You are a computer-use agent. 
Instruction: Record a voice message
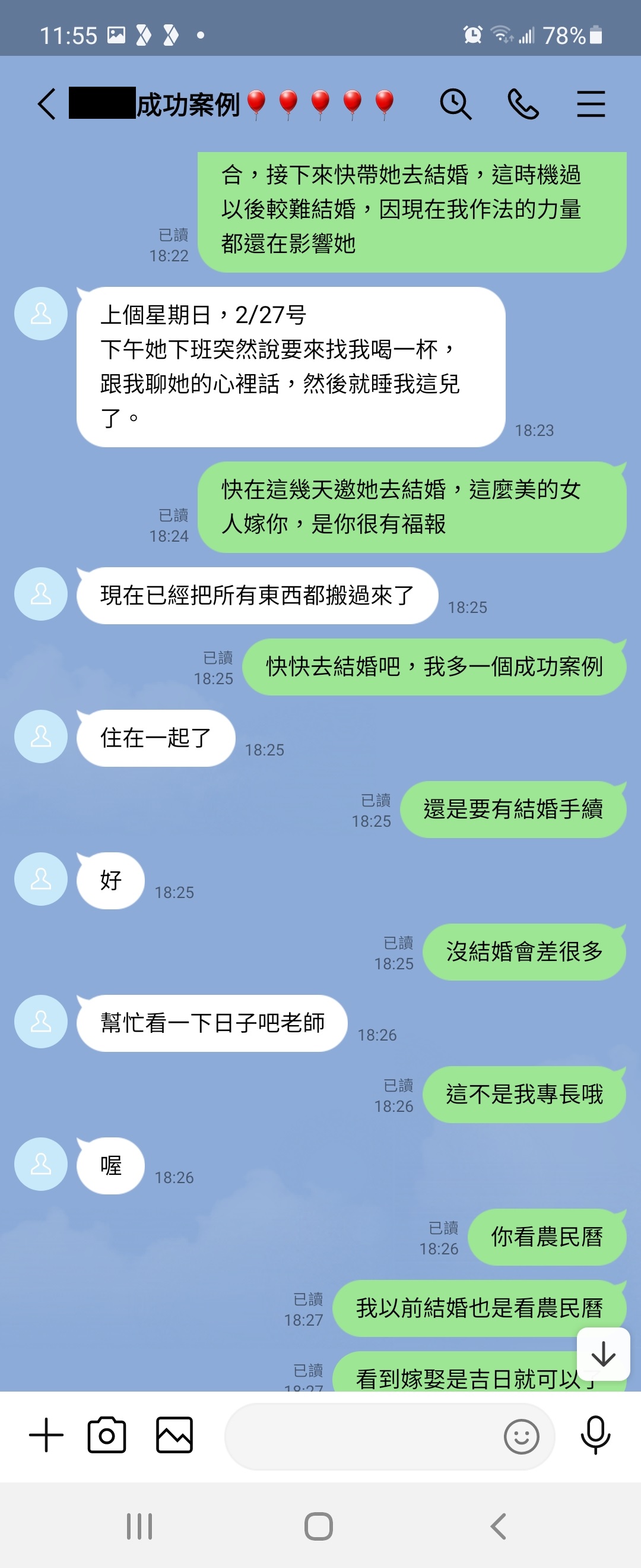pyautogui.click(x=595, y=1436)
